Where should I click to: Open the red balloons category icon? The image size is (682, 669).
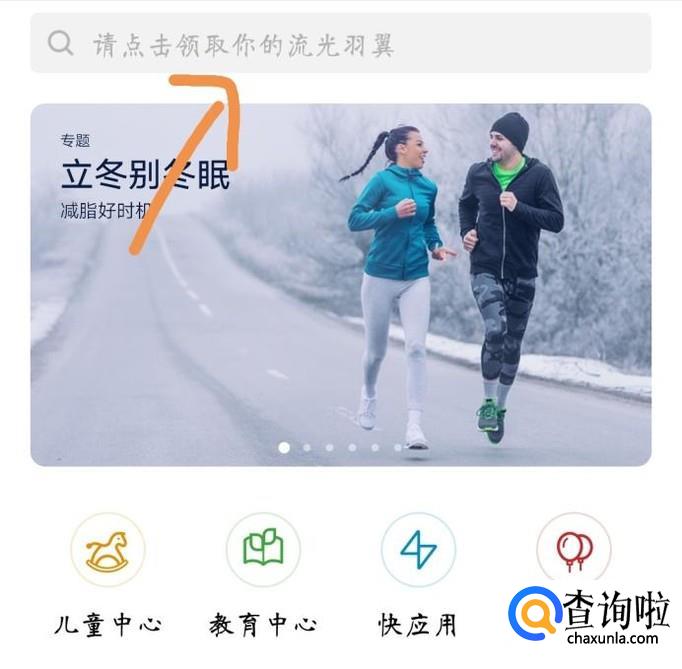pos(574,548)
